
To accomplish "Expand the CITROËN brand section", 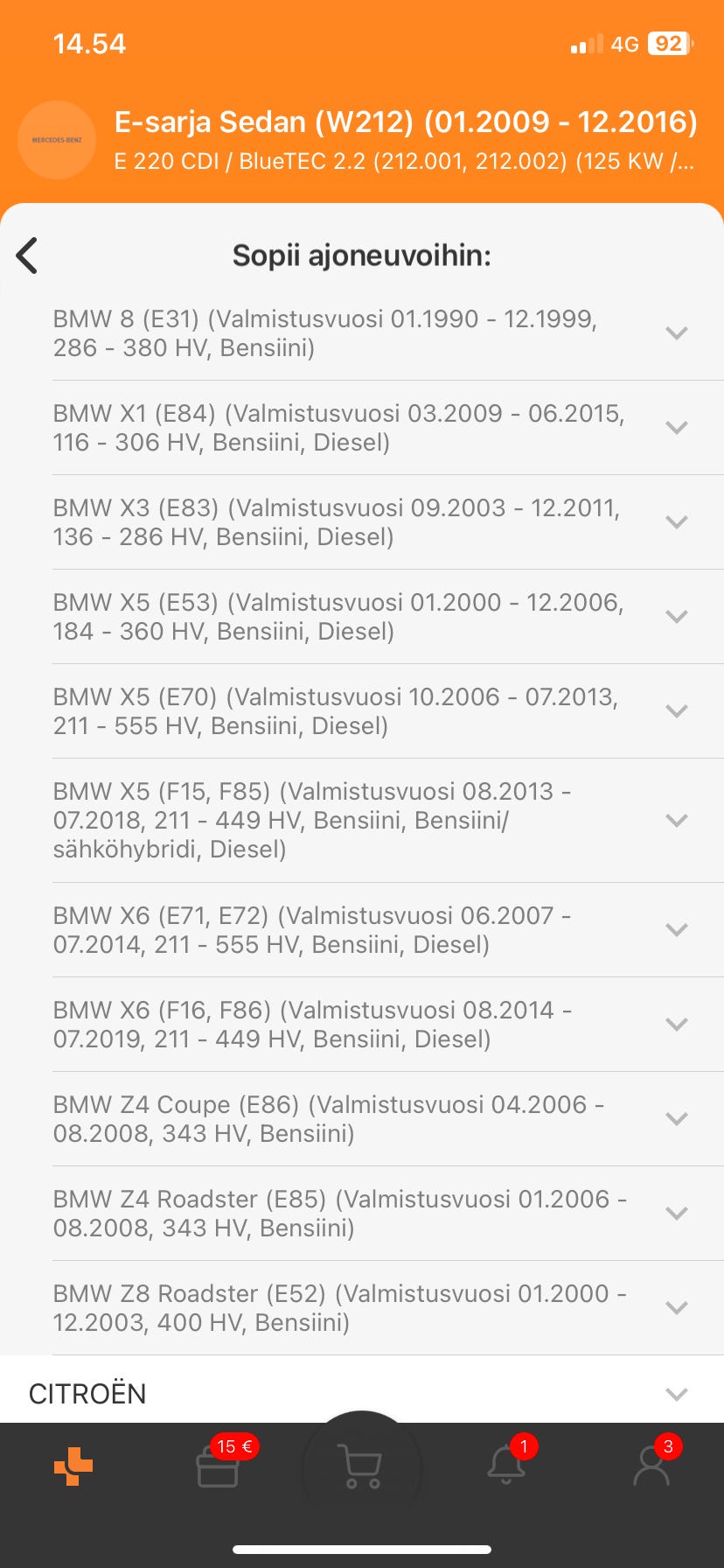I will [676, 1394].
